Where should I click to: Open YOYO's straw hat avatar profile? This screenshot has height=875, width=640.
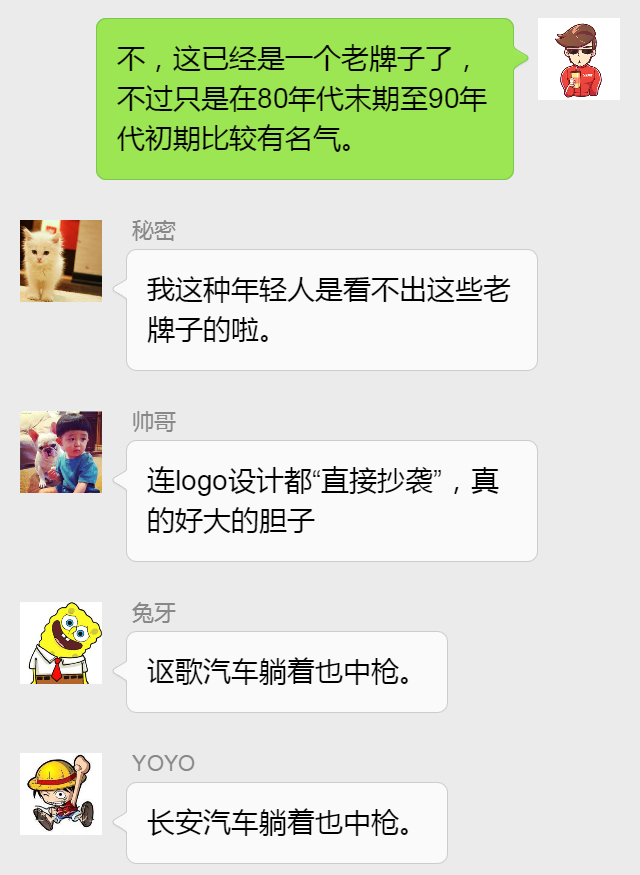pyautogui.click(x=61, y=794)
